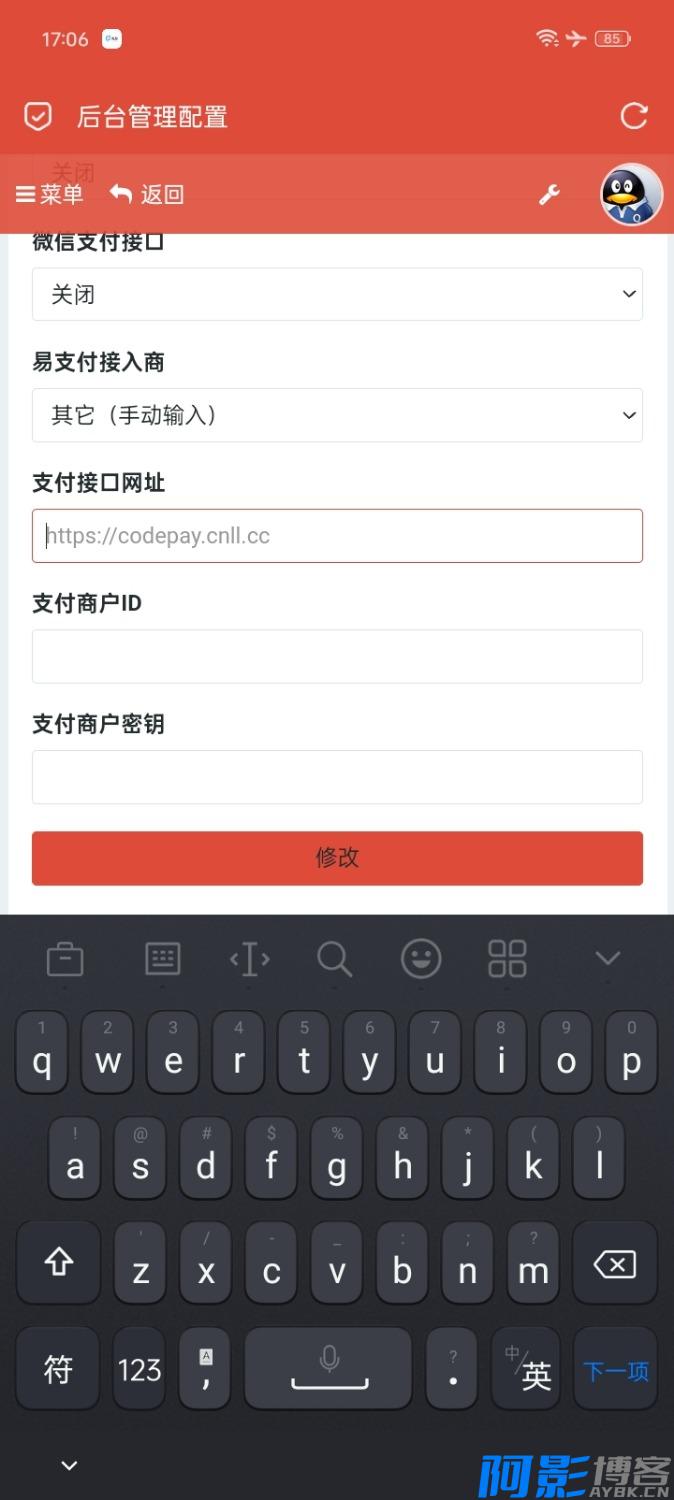This screenshot has width=674, height=1500.
Task: Focus the 支付接口网址 text field
Action: (337, 536)
